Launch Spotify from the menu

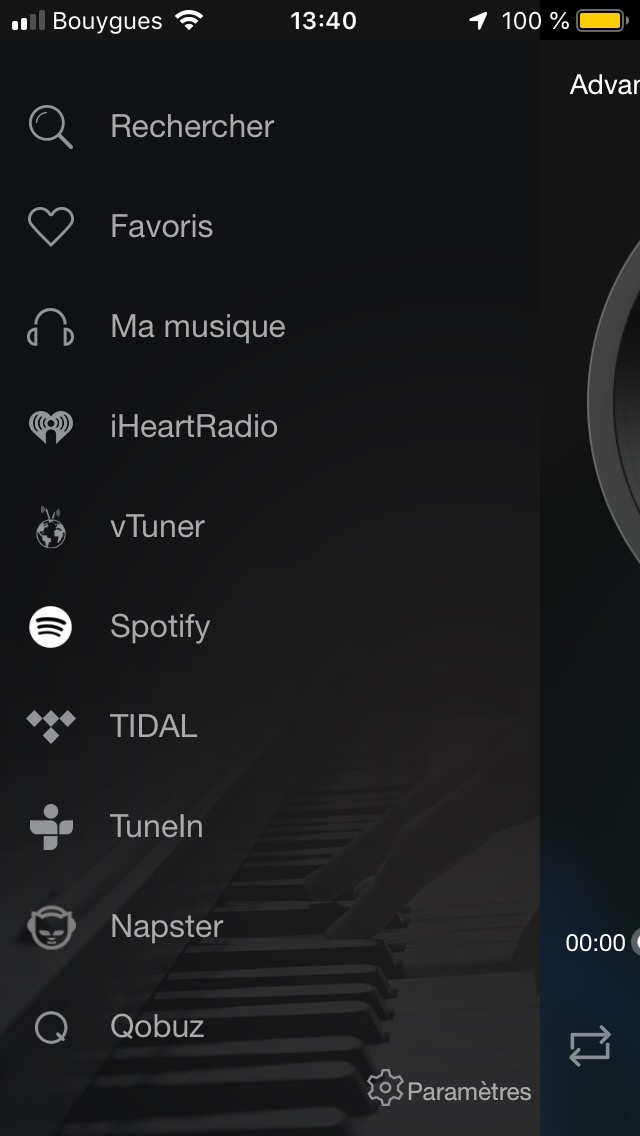[x=270, y=626]
